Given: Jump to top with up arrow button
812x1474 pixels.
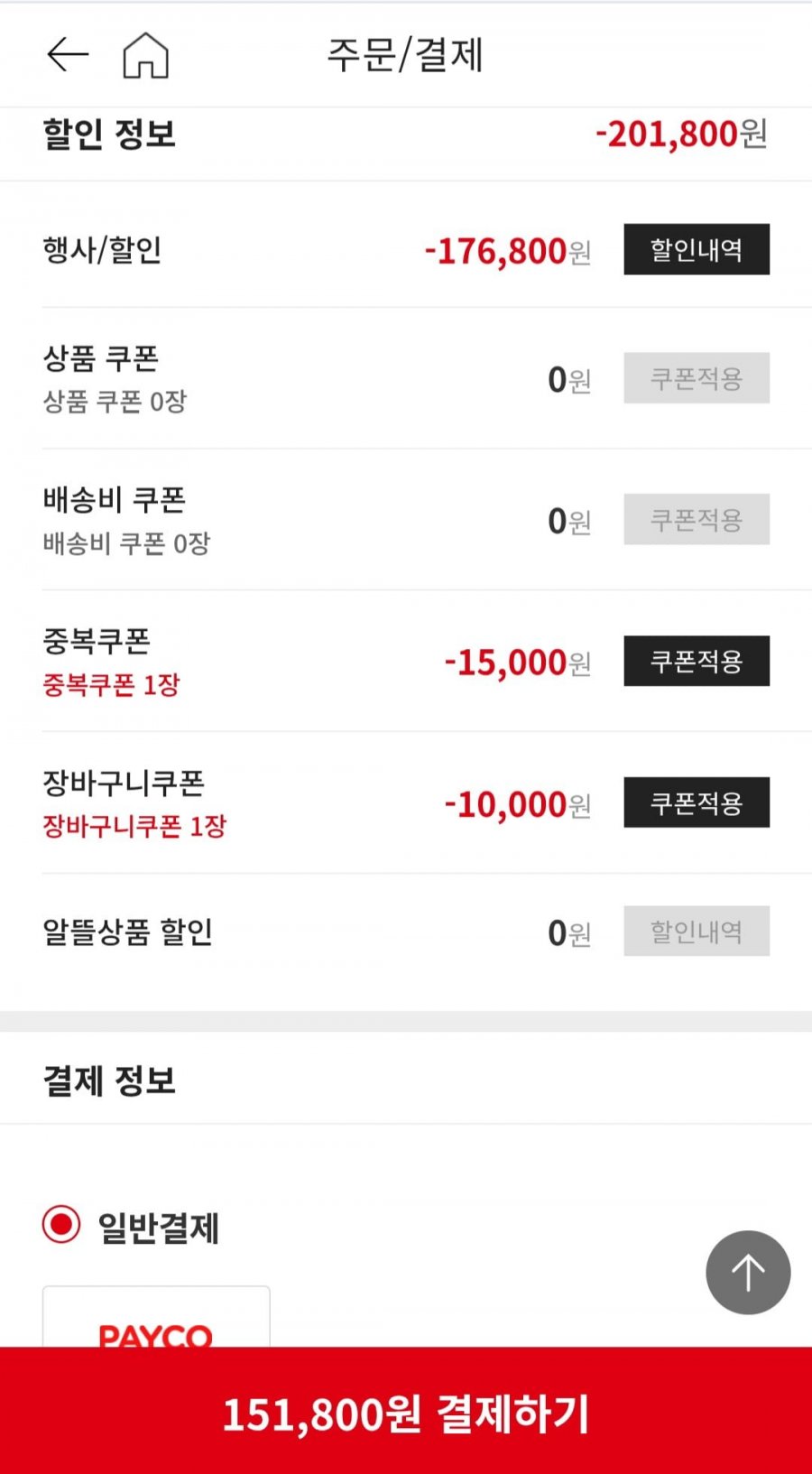Looking at the screenshot, I should coord(748,1273).
